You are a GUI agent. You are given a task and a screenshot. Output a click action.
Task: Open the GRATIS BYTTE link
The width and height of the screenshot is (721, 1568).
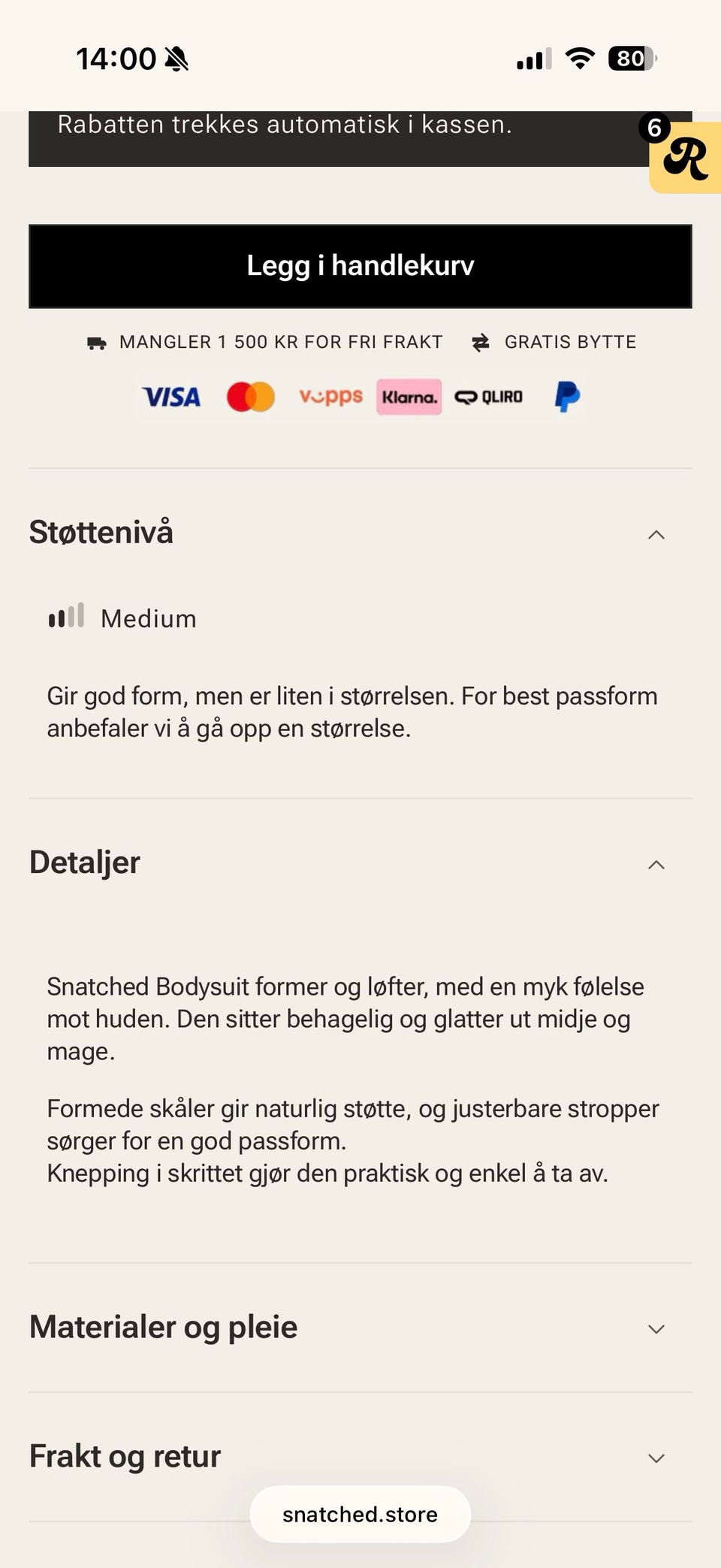coord(571,342)
